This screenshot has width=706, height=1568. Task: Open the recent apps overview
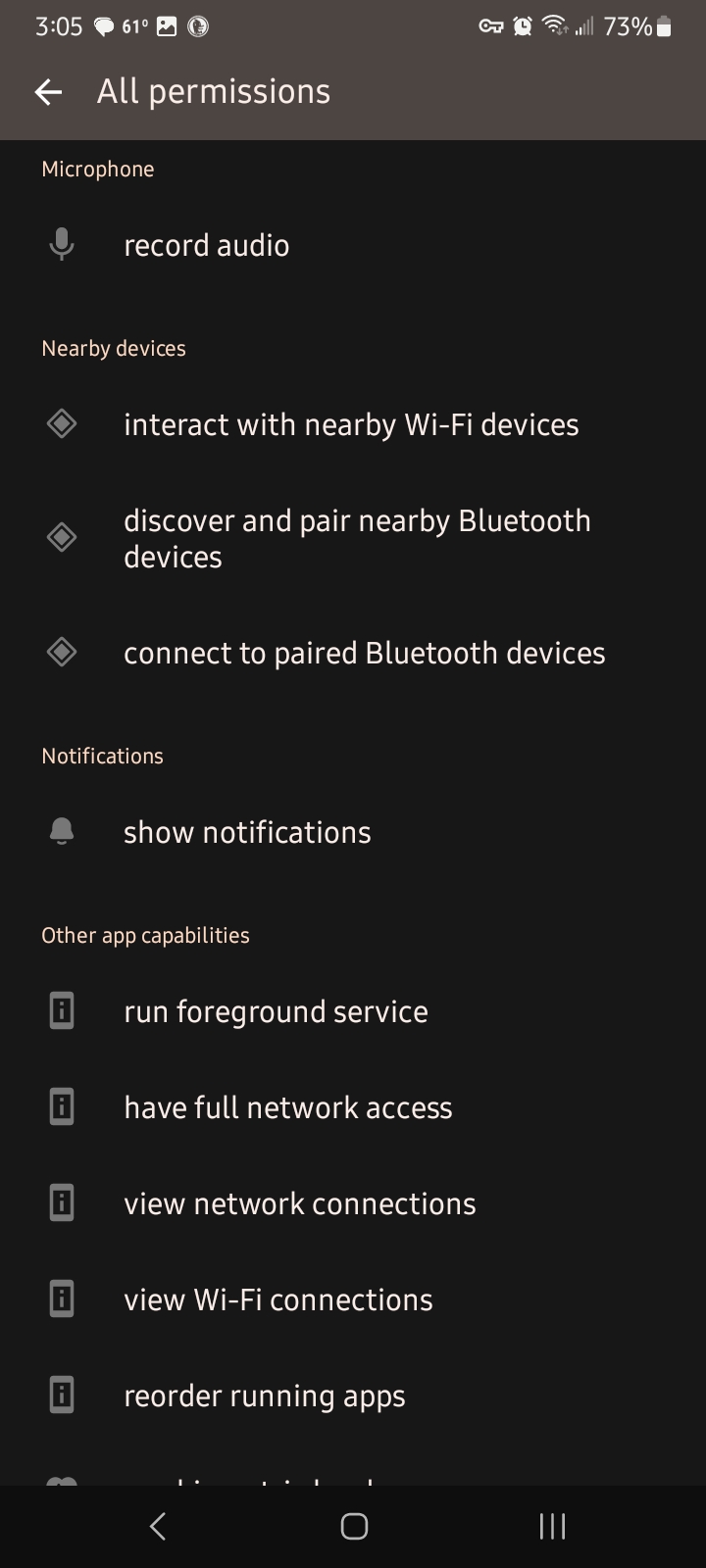click(552, 1526)
